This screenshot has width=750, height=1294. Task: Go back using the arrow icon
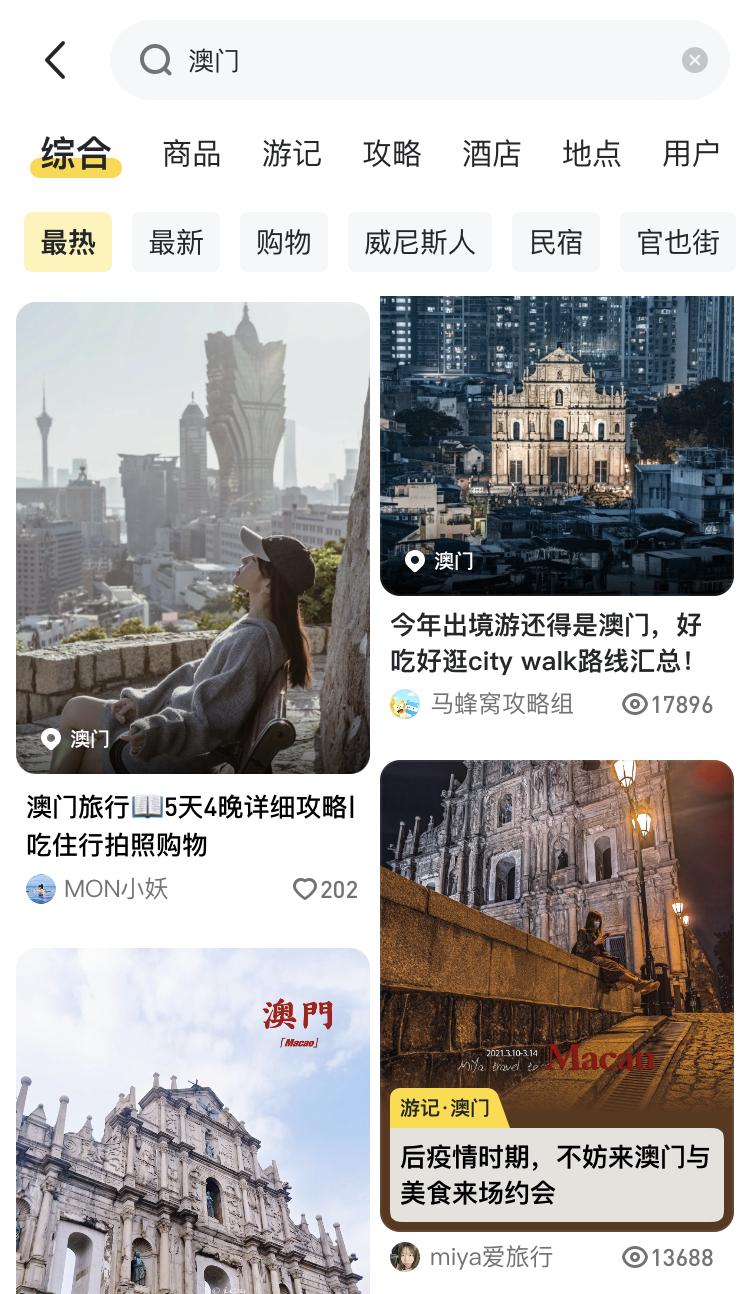[56, 60]
